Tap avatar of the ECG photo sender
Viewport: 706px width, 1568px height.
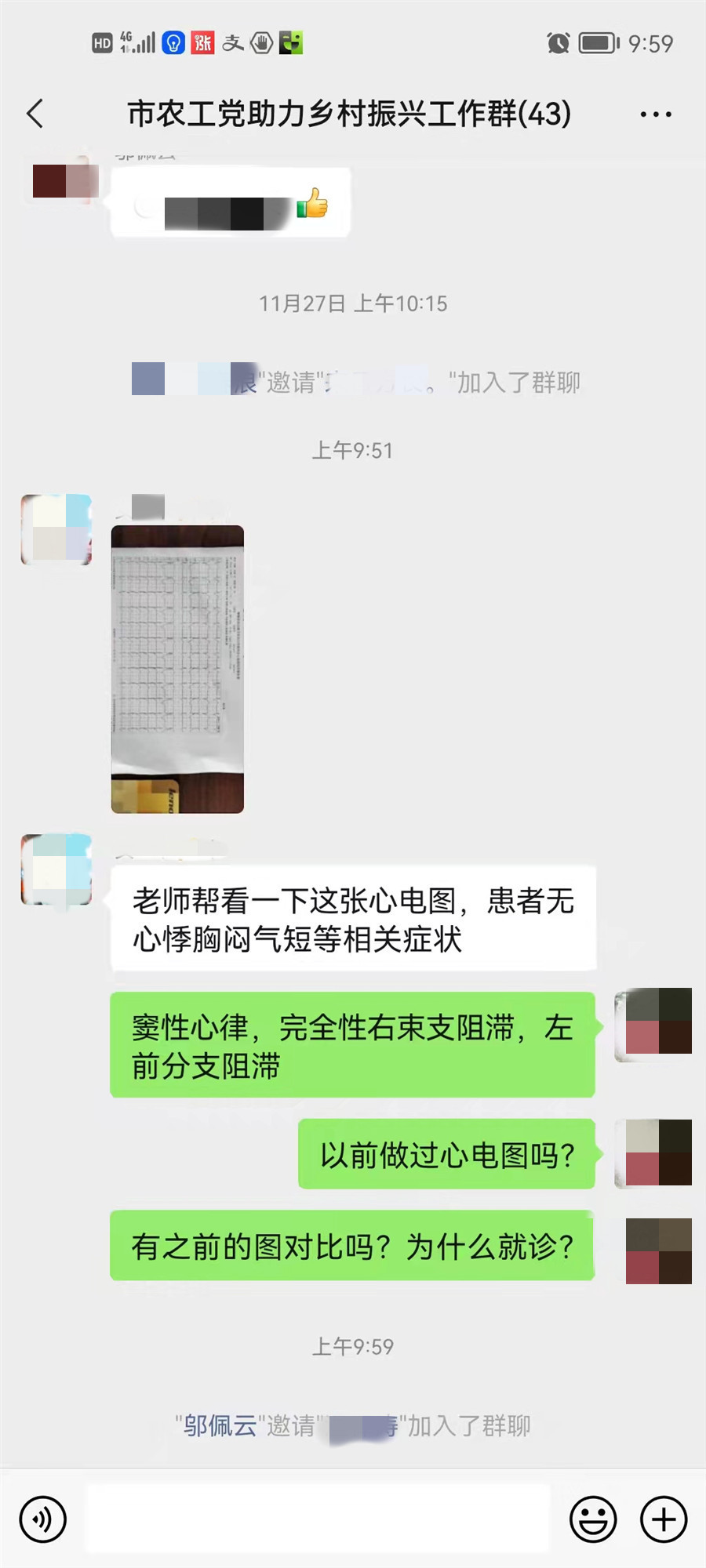(56, 529)
